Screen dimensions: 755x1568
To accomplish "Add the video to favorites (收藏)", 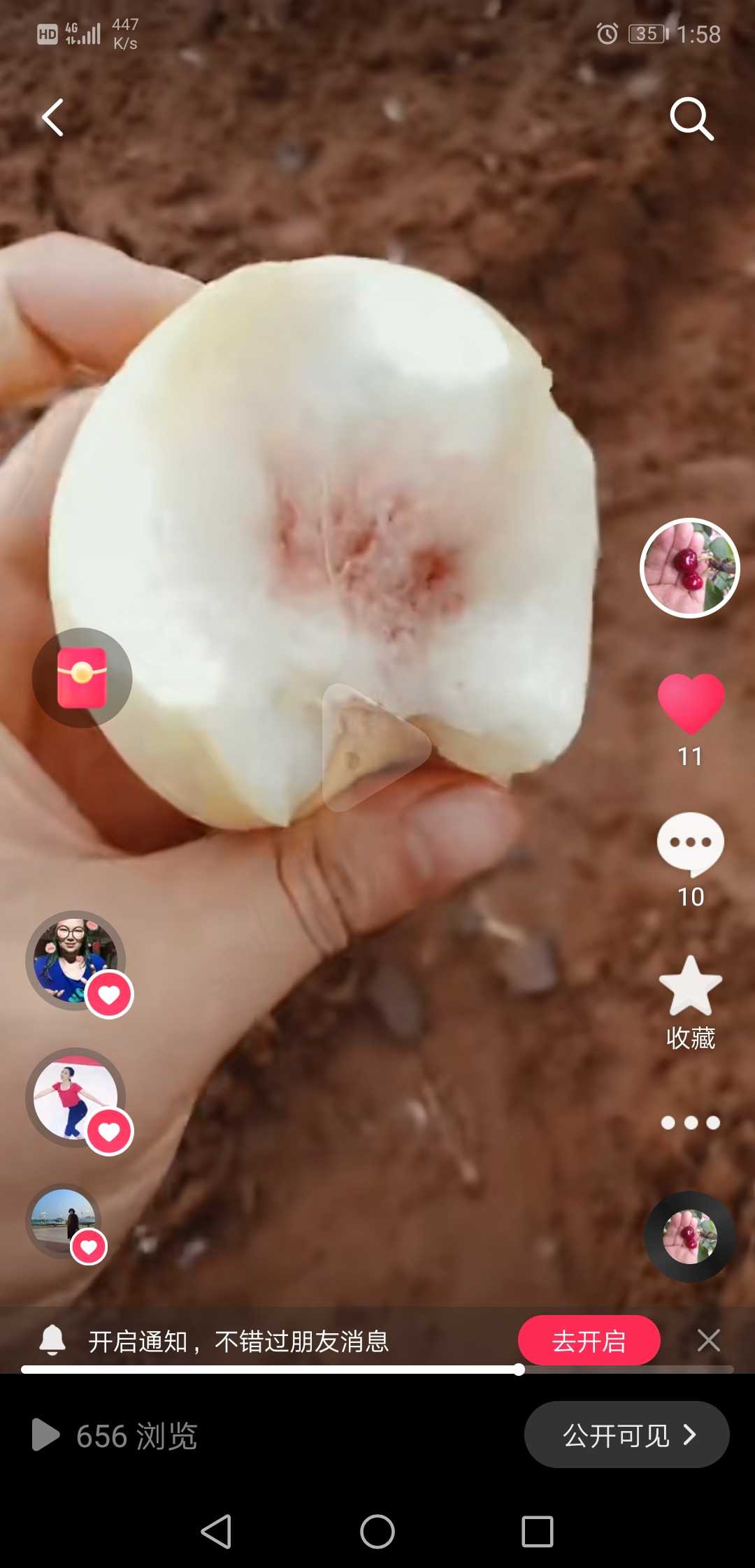I will coord(691,987).
